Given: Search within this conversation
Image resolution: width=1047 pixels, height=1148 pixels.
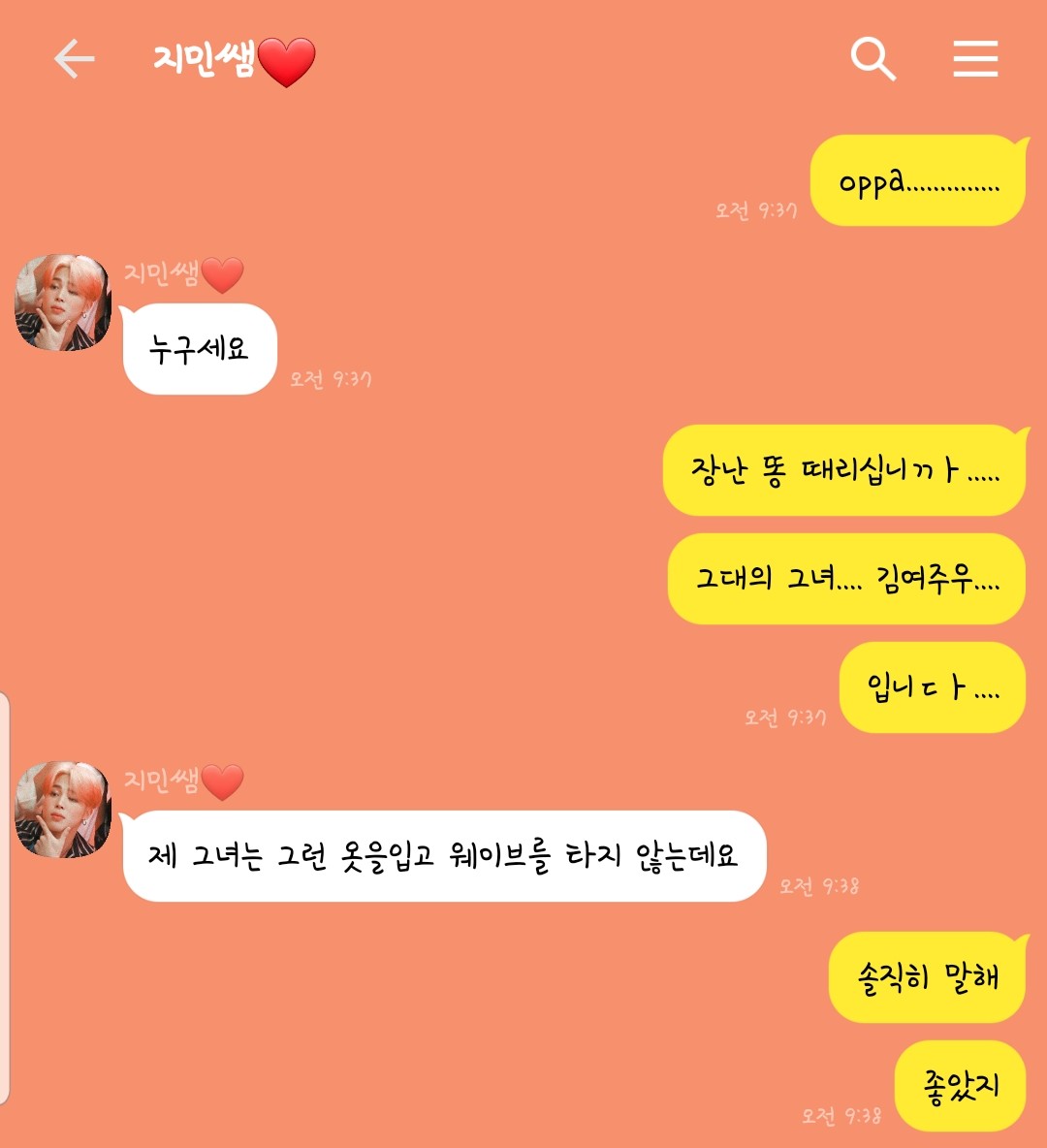Looking at the screenshot, I should point(872,59).
